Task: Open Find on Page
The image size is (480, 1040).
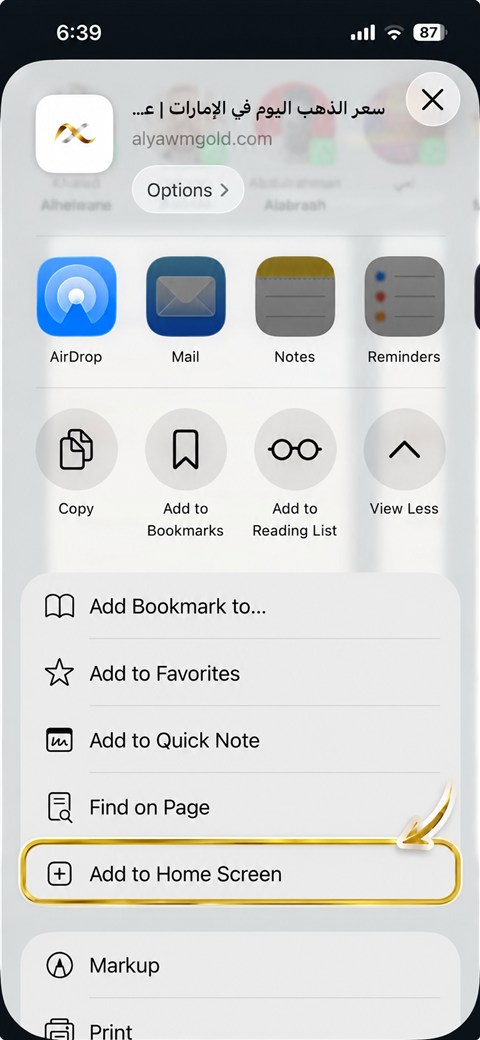Action: click(240, 807)
